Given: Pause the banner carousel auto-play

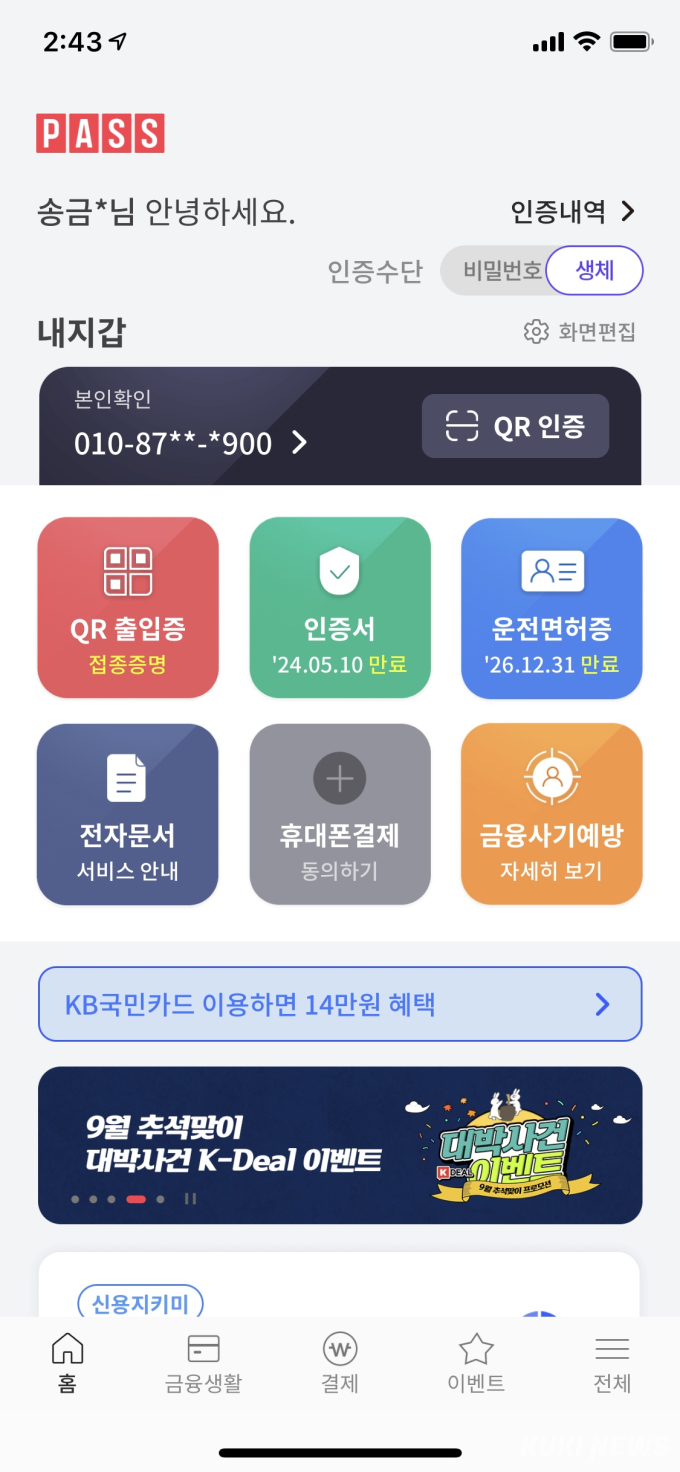Looking at the screenshot, I should [190, 1198].
